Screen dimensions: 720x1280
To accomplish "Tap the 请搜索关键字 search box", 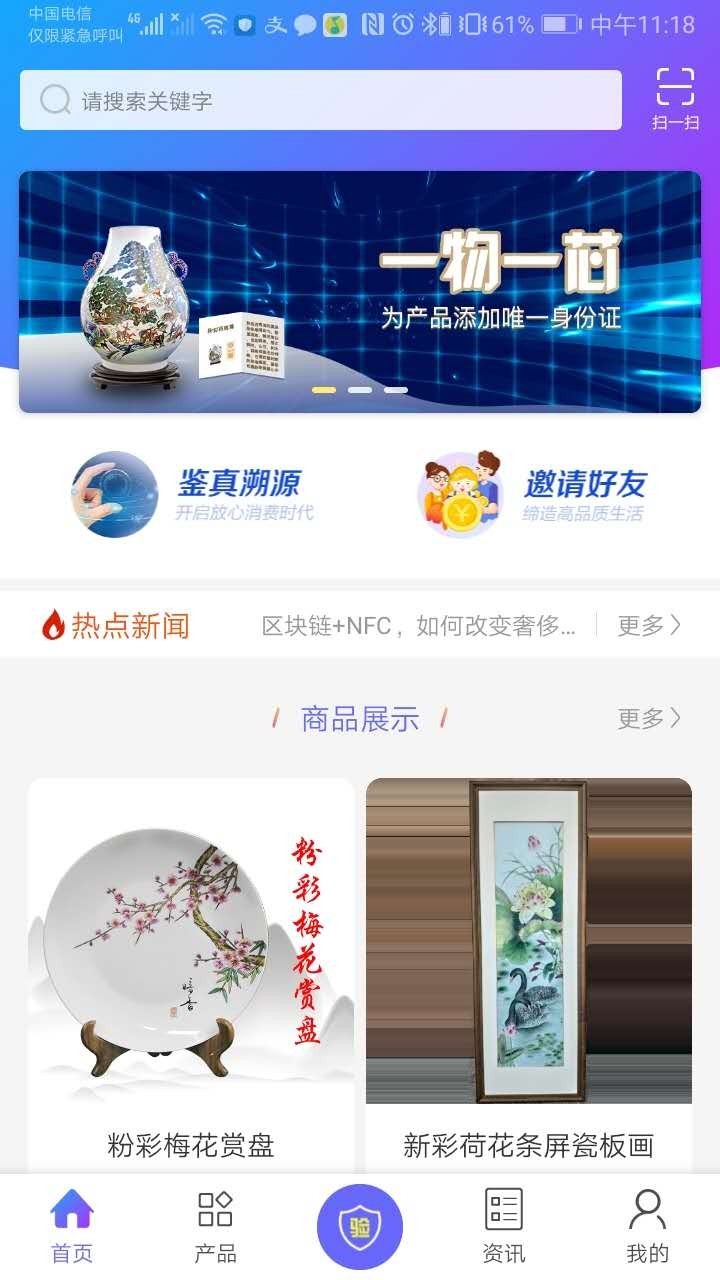I will coord(320,100).
